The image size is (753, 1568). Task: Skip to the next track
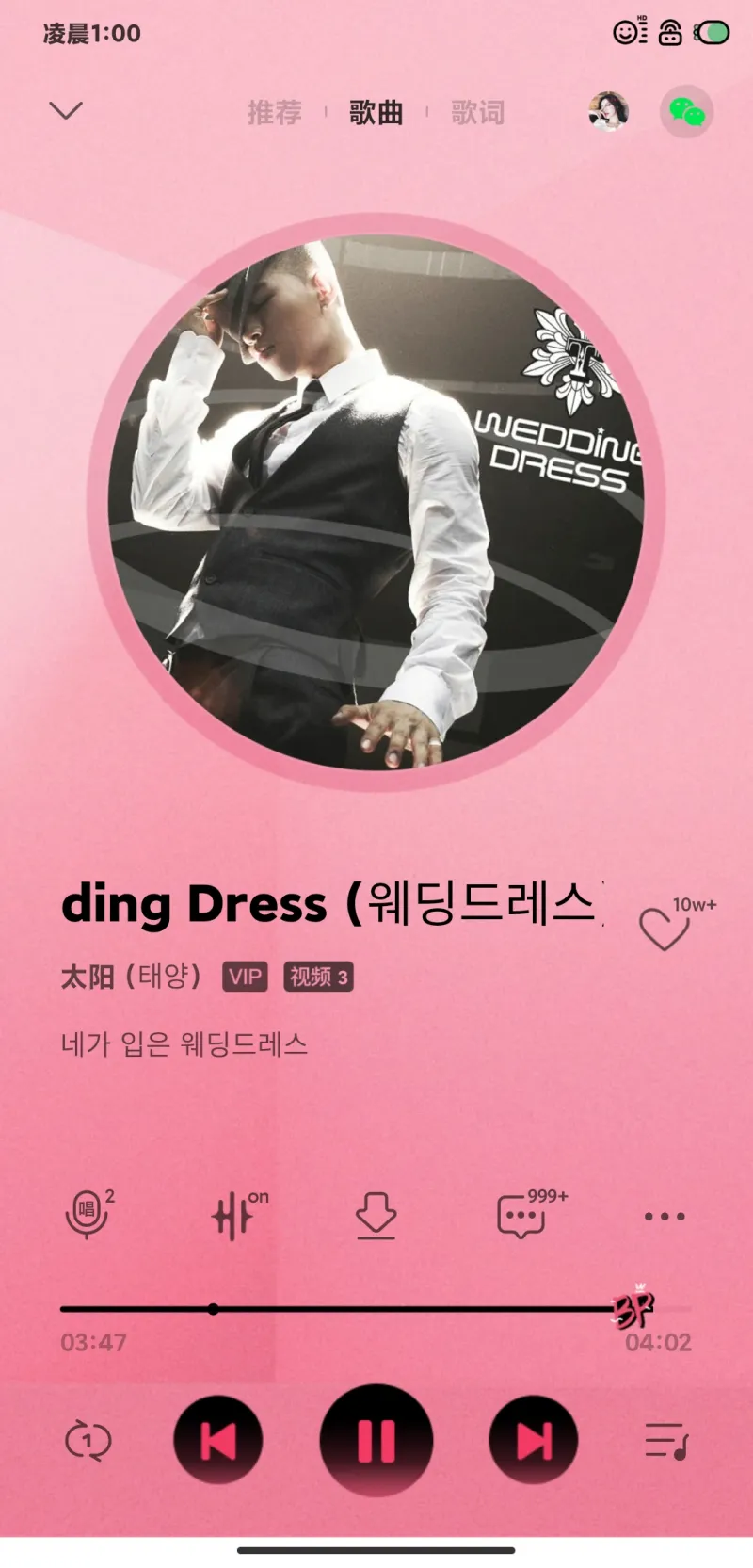click(x=534, y=1440)
